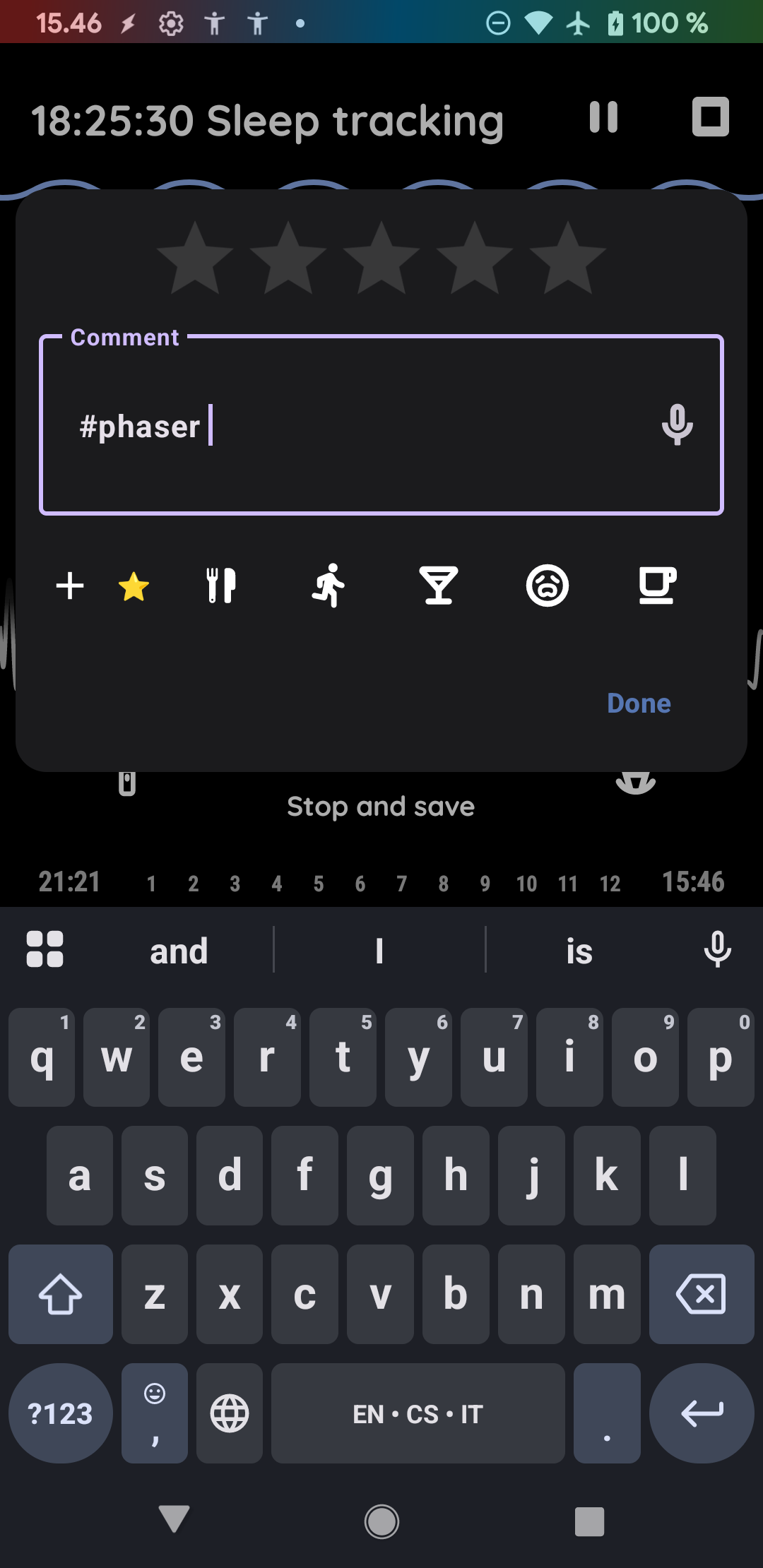The image size is (763, 1568).
Task: Add the sport running tag
Action: (329, 586)
